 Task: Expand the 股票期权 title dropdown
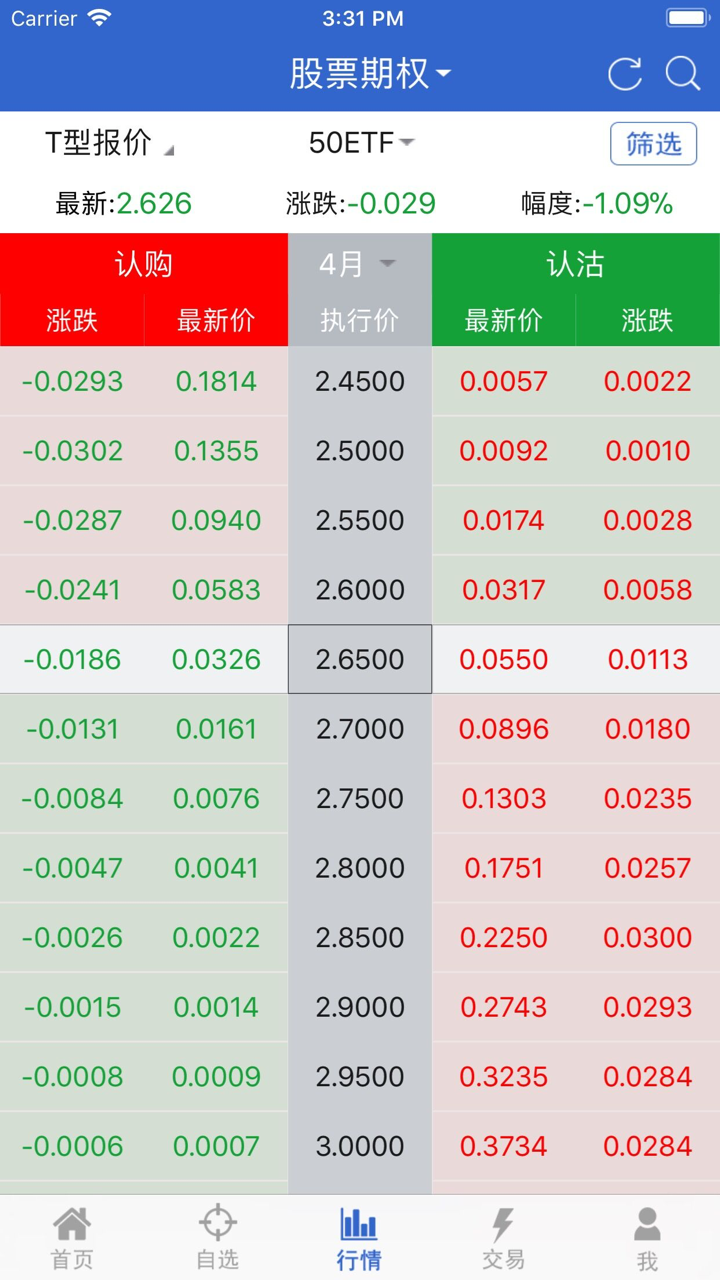tap(370, 74)
